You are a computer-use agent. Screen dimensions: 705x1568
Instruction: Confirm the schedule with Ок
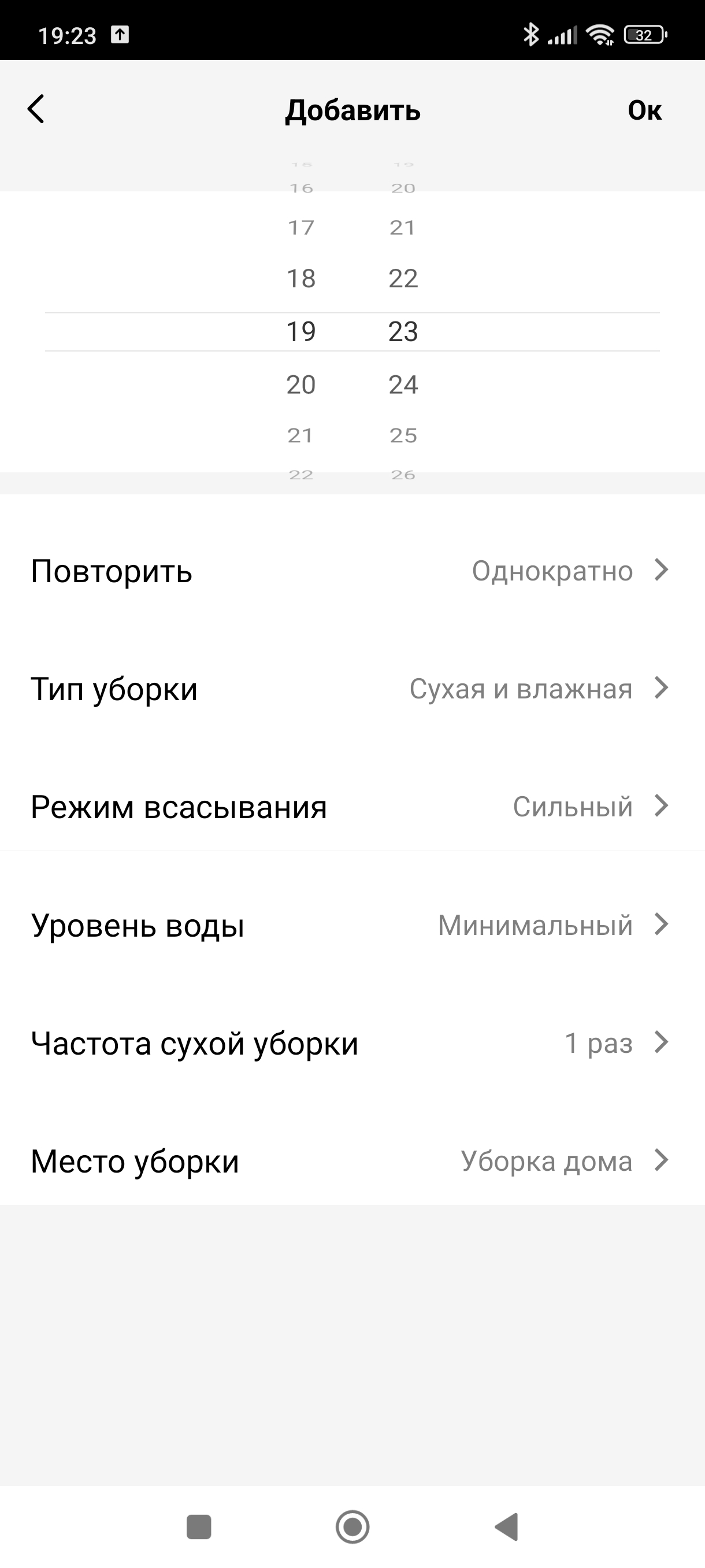644,110
